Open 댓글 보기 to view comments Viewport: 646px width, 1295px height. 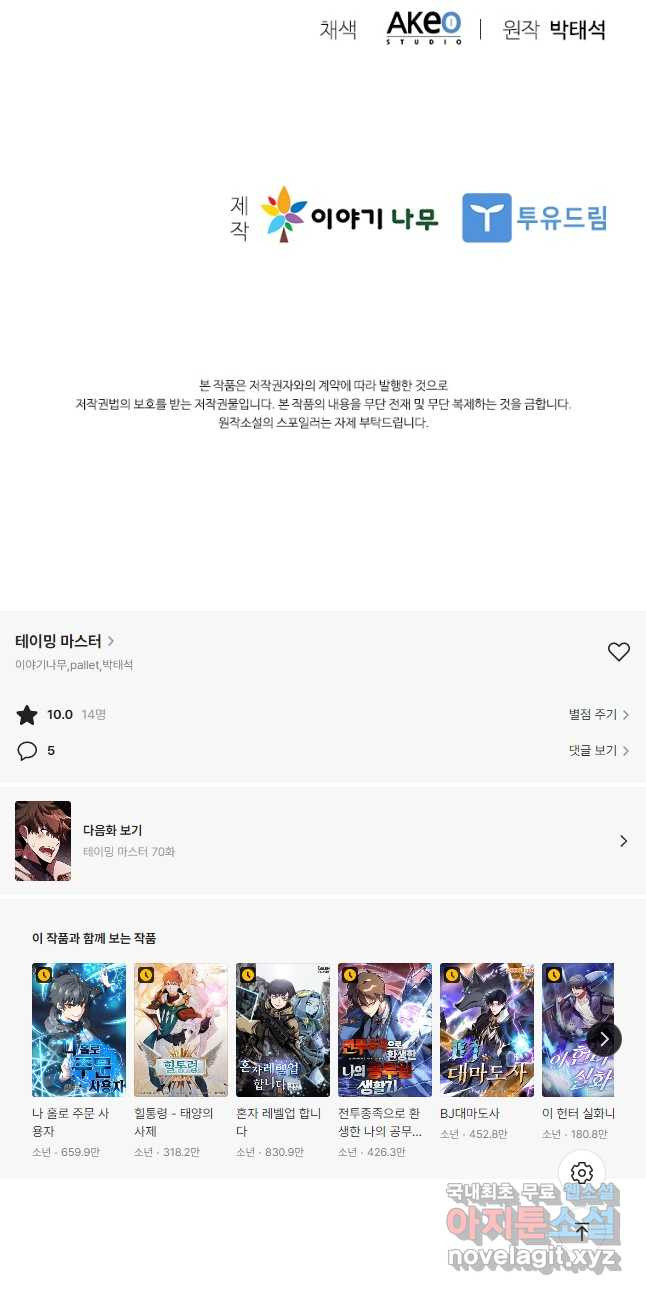598,750
